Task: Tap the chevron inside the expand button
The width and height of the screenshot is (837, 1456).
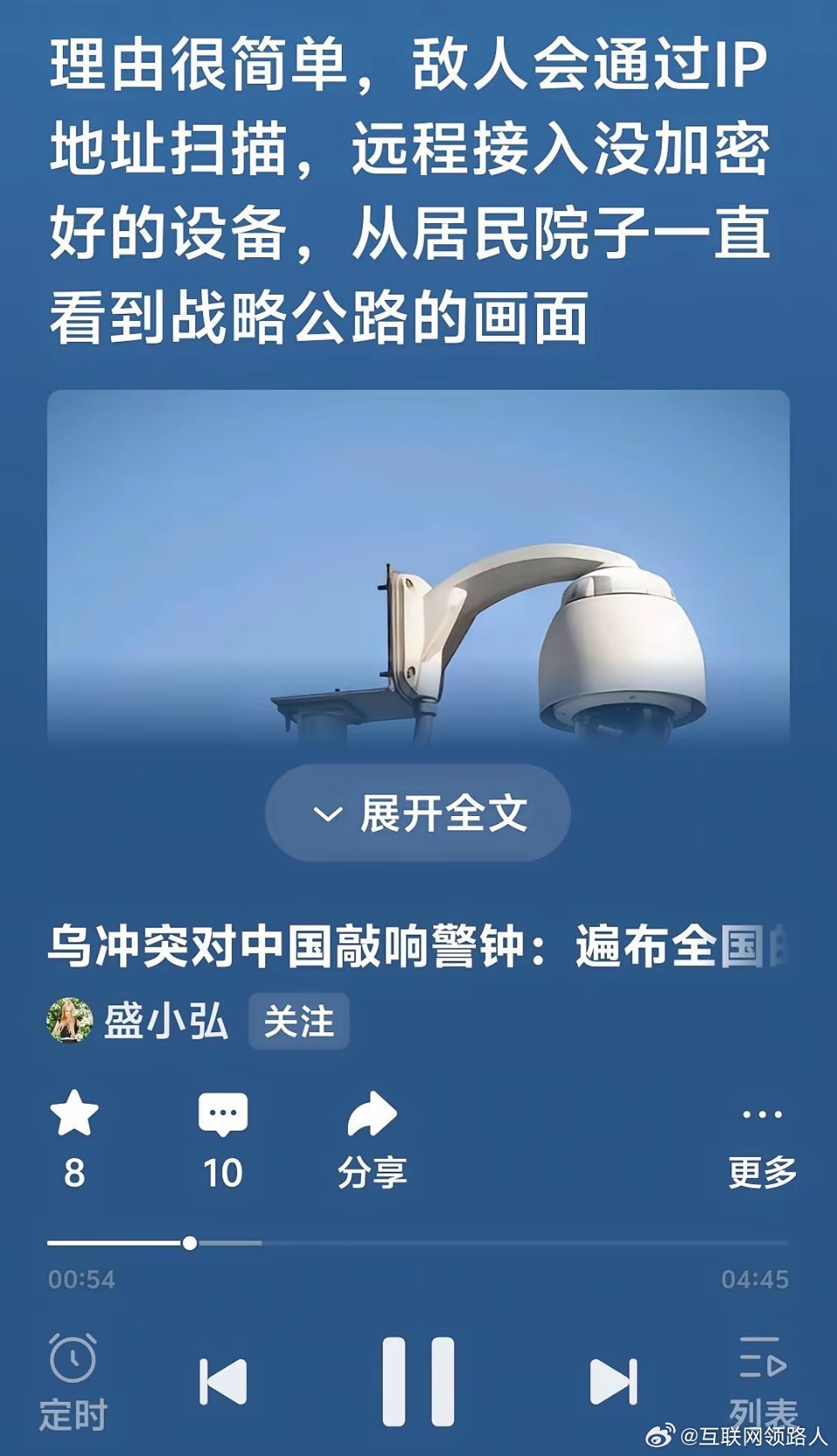Action: tap(328, 813)
